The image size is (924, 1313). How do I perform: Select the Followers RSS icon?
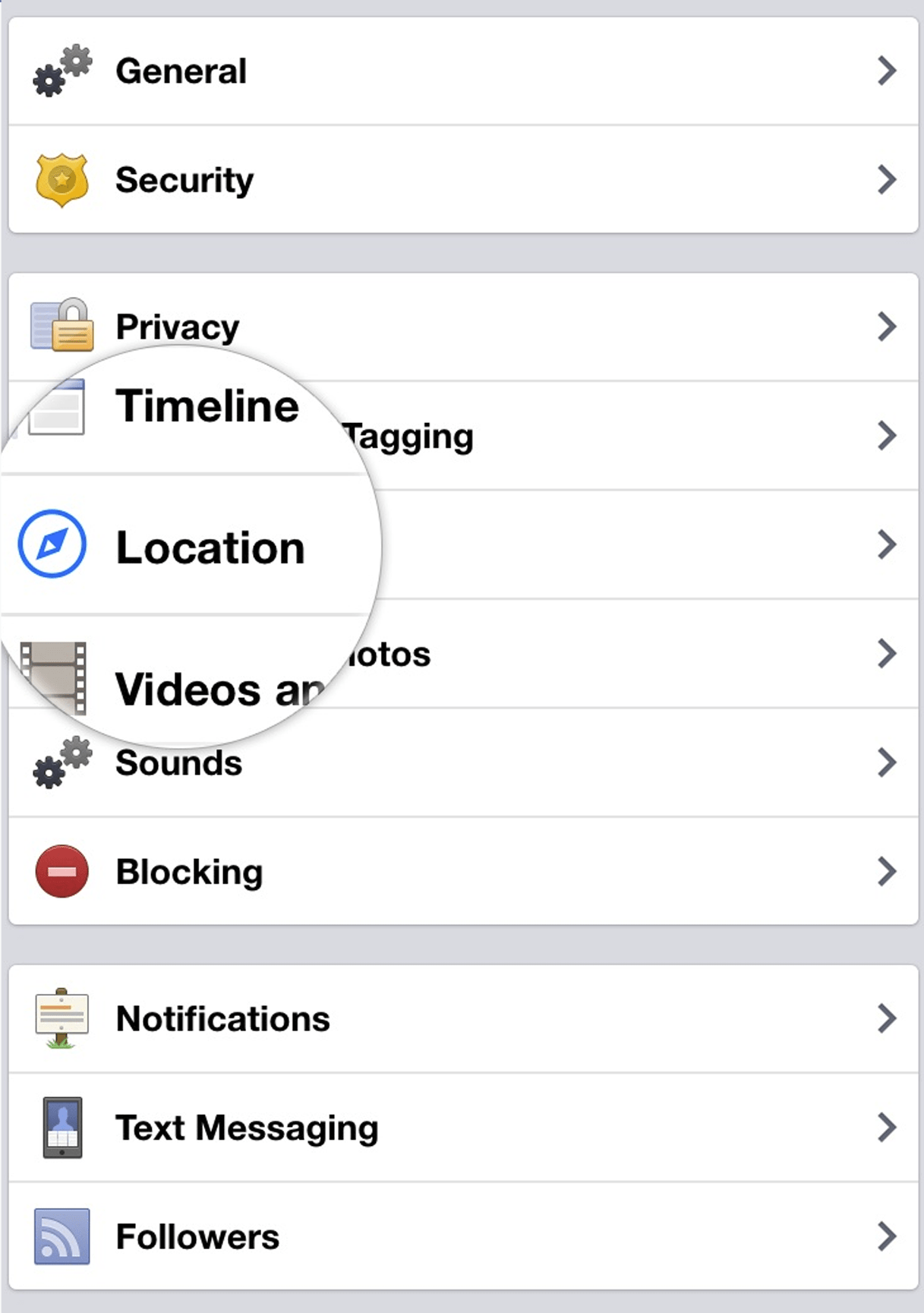point(62,1236)
